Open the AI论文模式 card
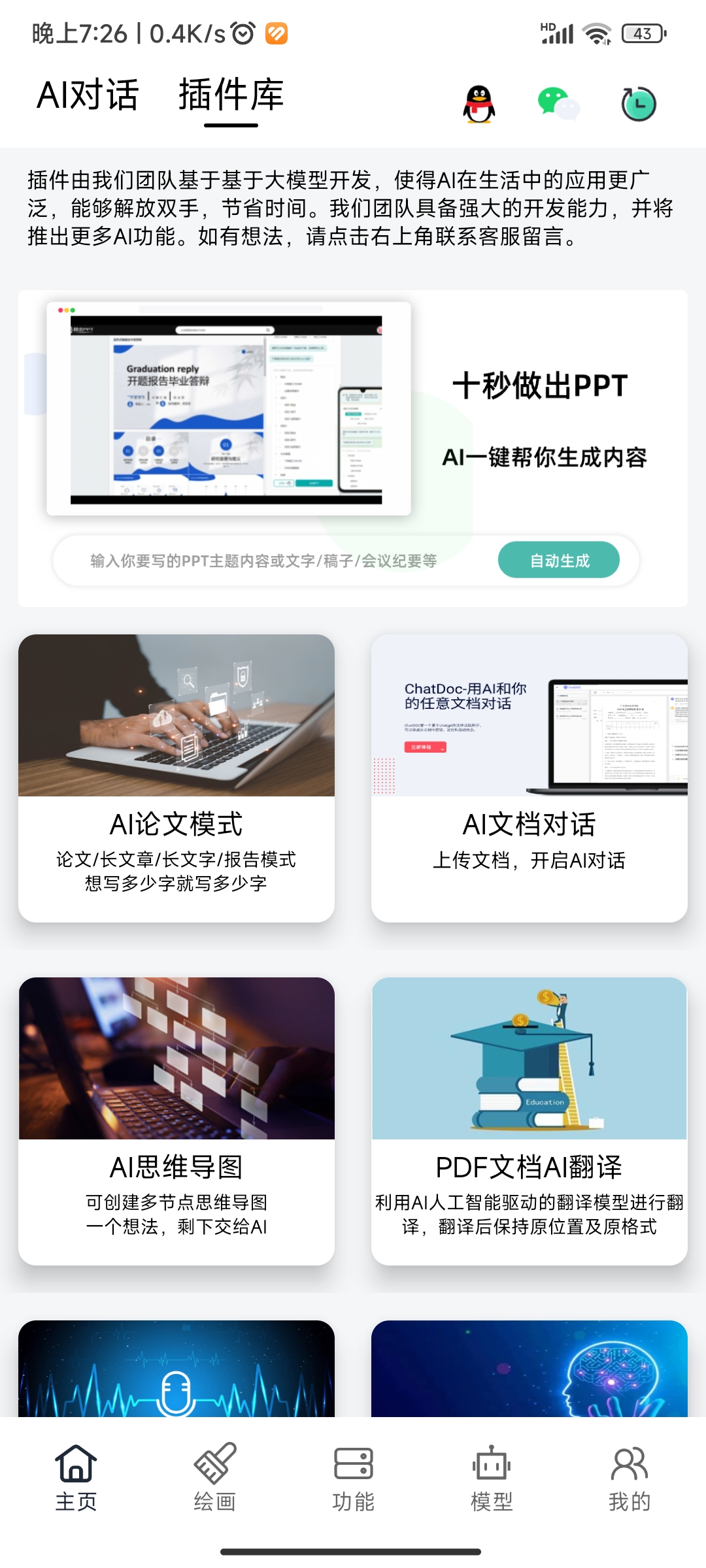Viewport: 706px width, 1568px height. [x=176, y=777]
